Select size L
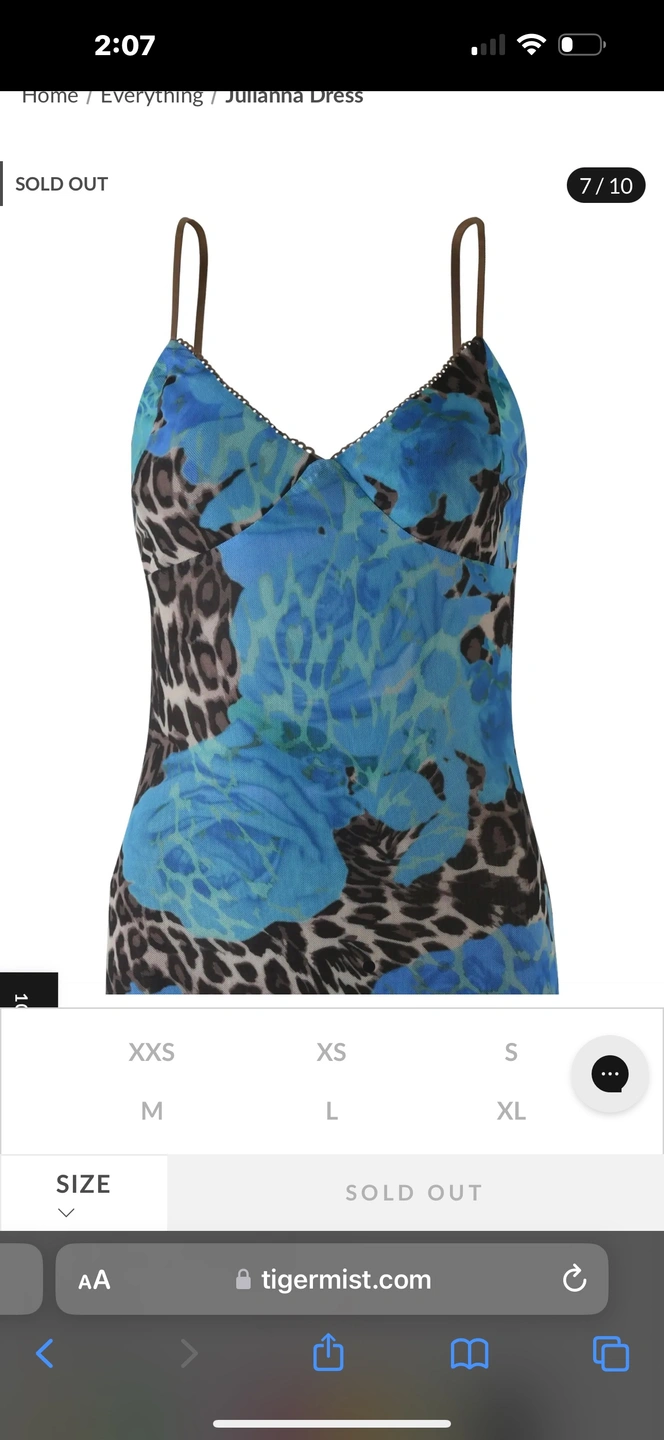Screen dimensions: 664x1440 click(x=331, y=1111)
